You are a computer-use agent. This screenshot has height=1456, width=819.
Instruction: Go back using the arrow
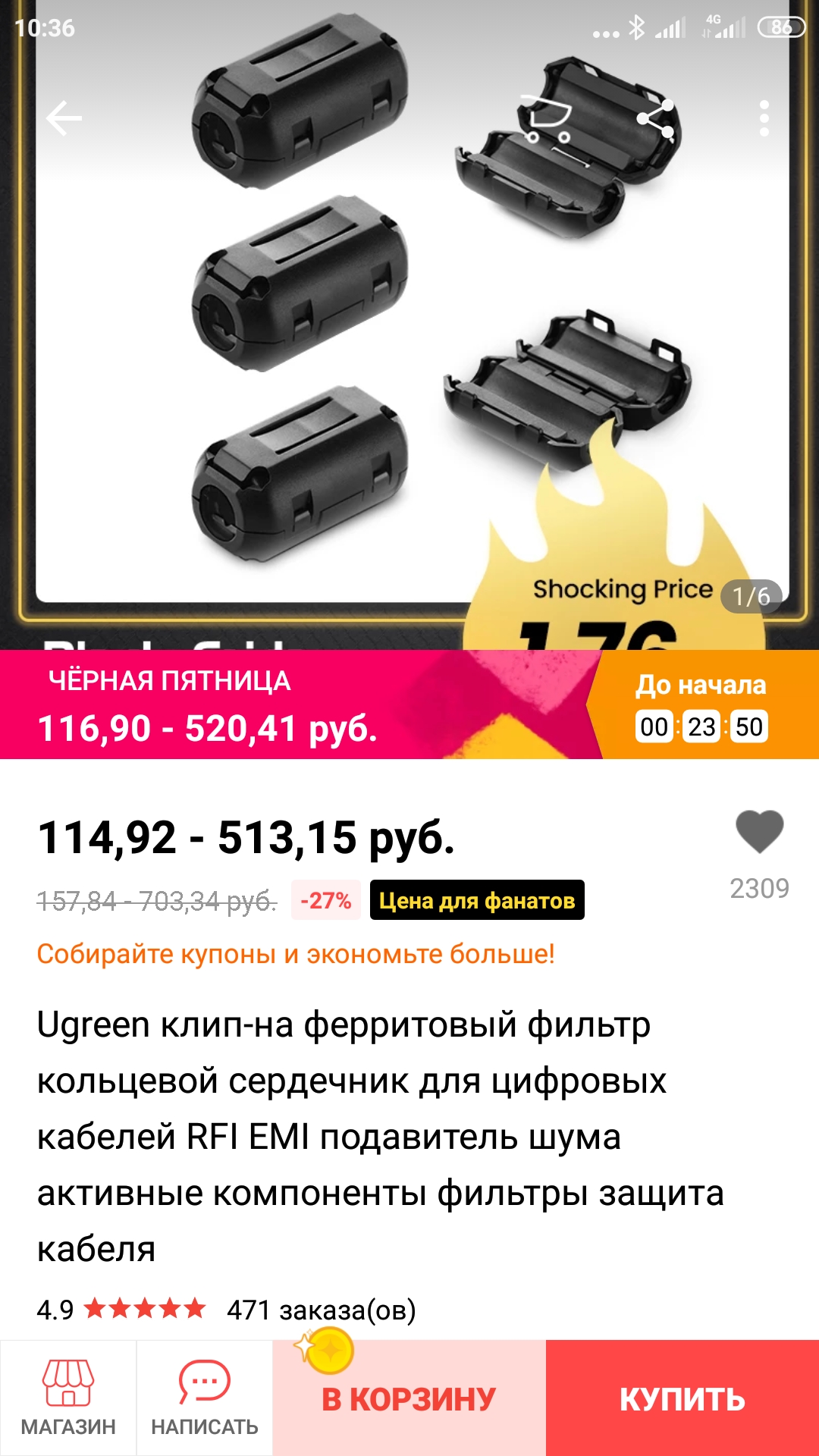(64, 118)
